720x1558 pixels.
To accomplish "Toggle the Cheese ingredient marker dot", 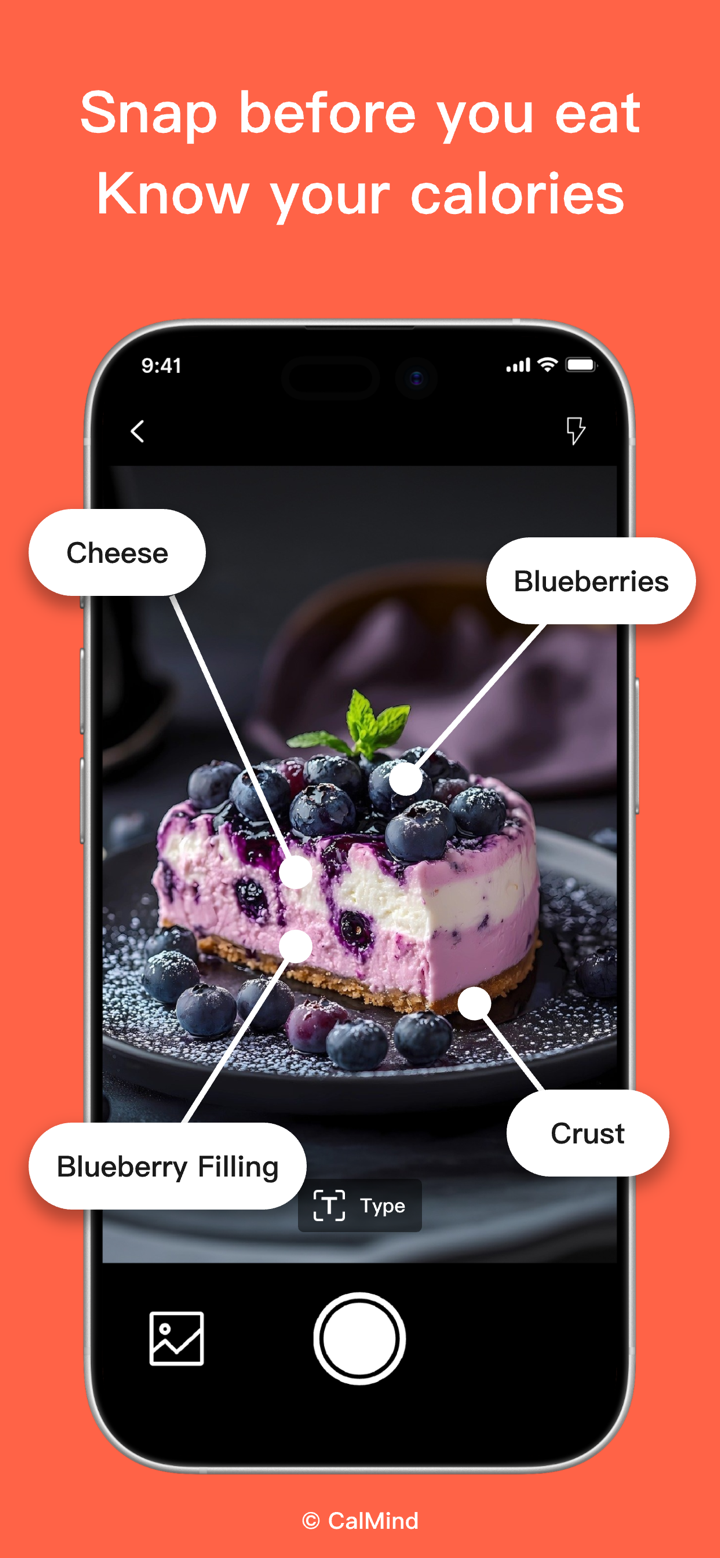I will tap(293, 873).
